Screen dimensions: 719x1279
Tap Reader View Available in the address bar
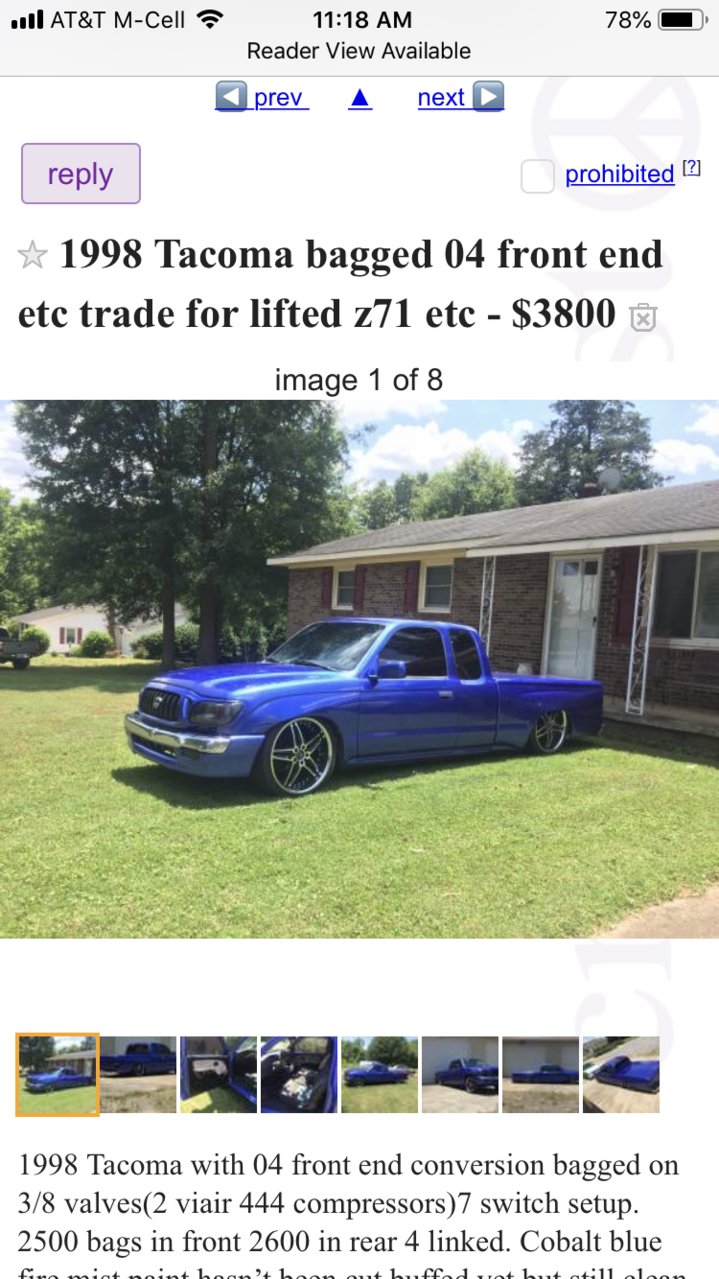coord(359,50)
